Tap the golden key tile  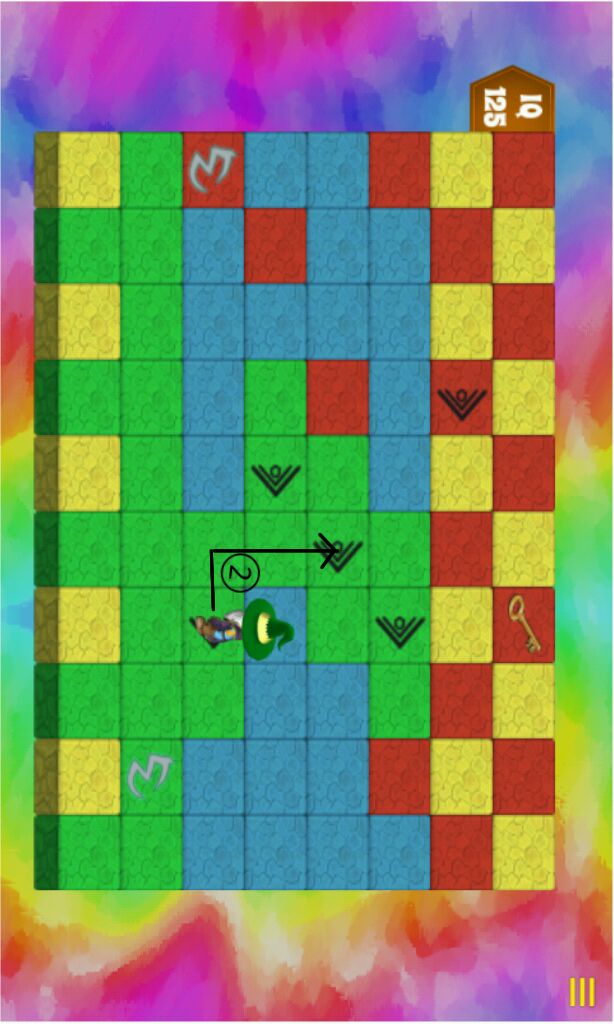pos(523,624)
